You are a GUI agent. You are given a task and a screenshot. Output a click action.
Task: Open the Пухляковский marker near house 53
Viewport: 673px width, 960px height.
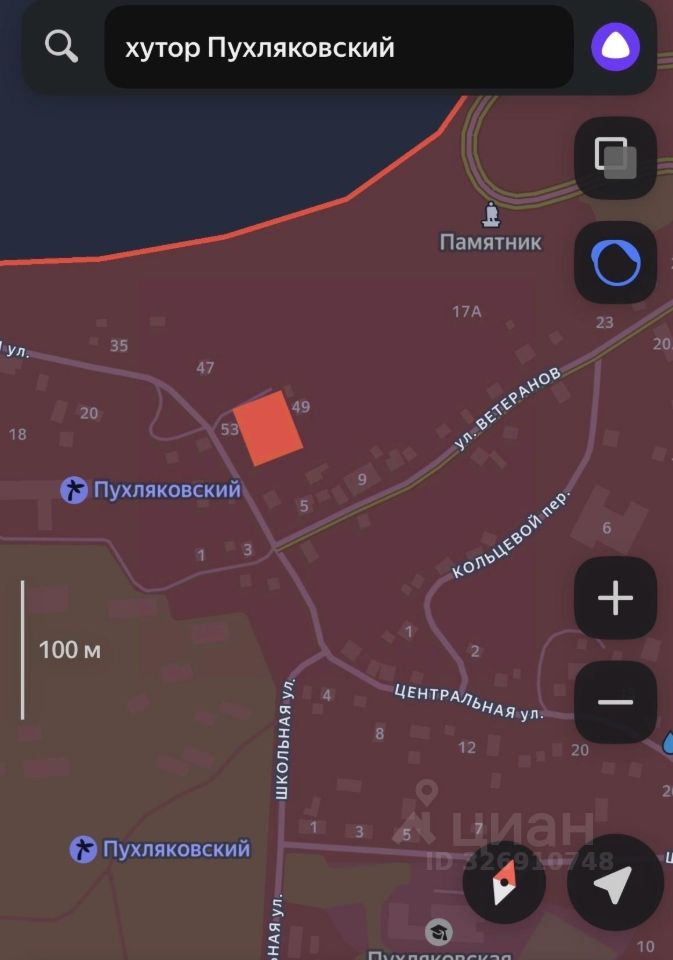73,490
